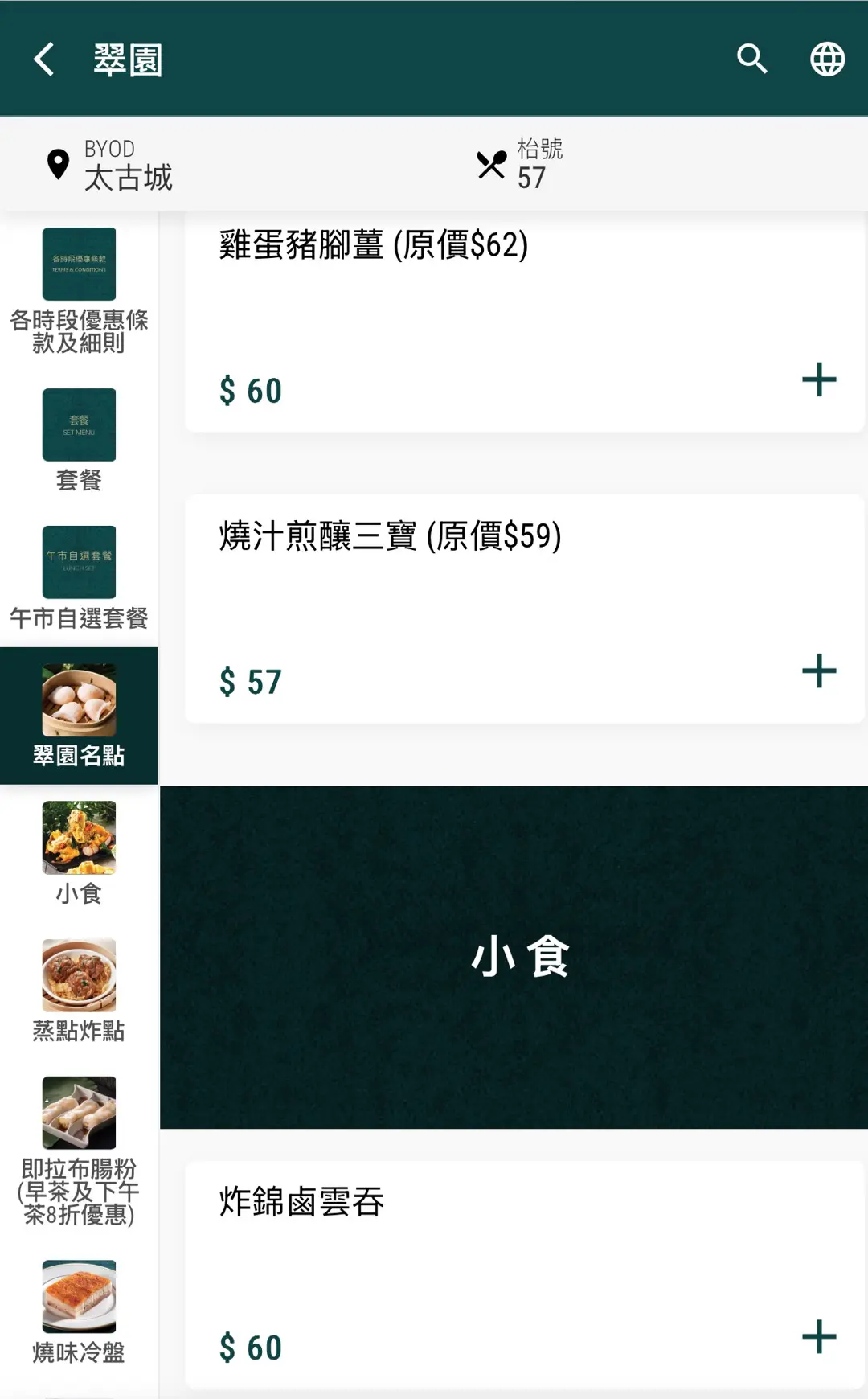Jump to the 翠園名點 category
The height and width of the screenshot is (1399, 868).
click(79, 715)
